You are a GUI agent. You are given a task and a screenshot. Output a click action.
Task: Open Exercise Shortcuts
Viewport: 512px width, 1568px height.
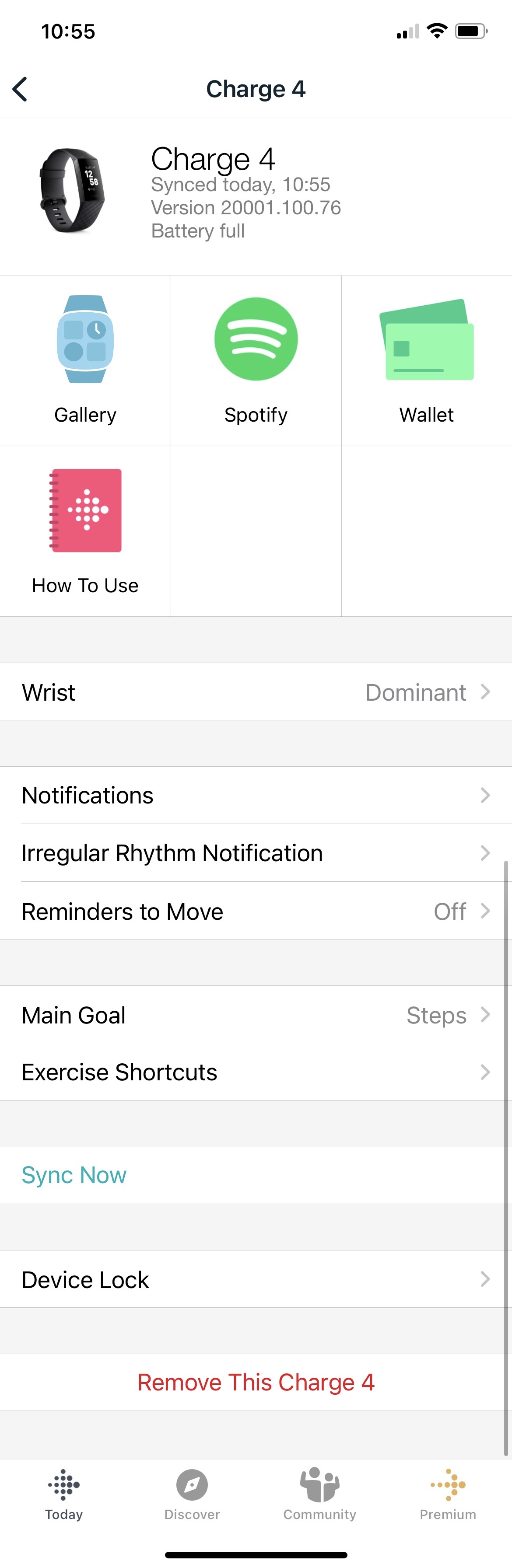(256, 1072)
